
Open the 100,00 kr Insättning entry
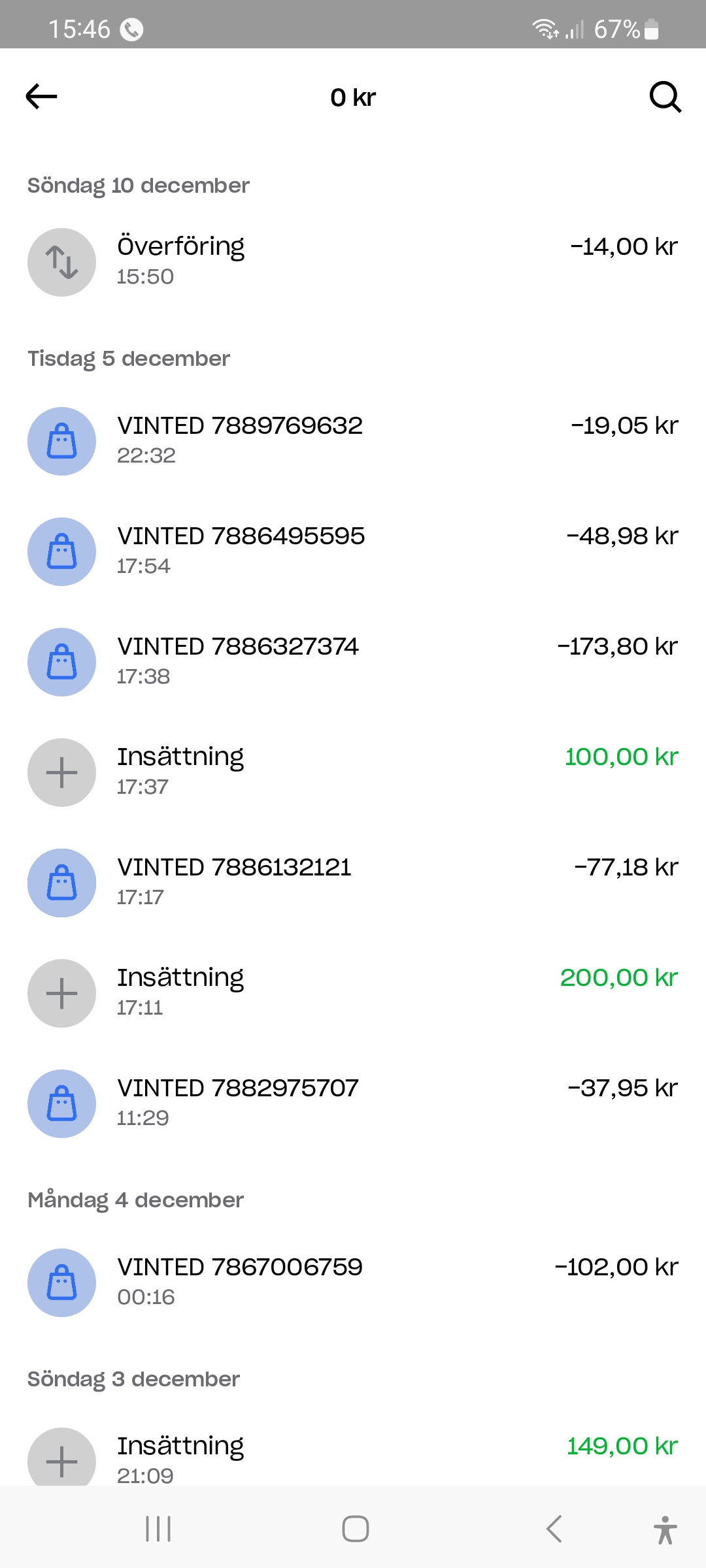click(353, 772)
